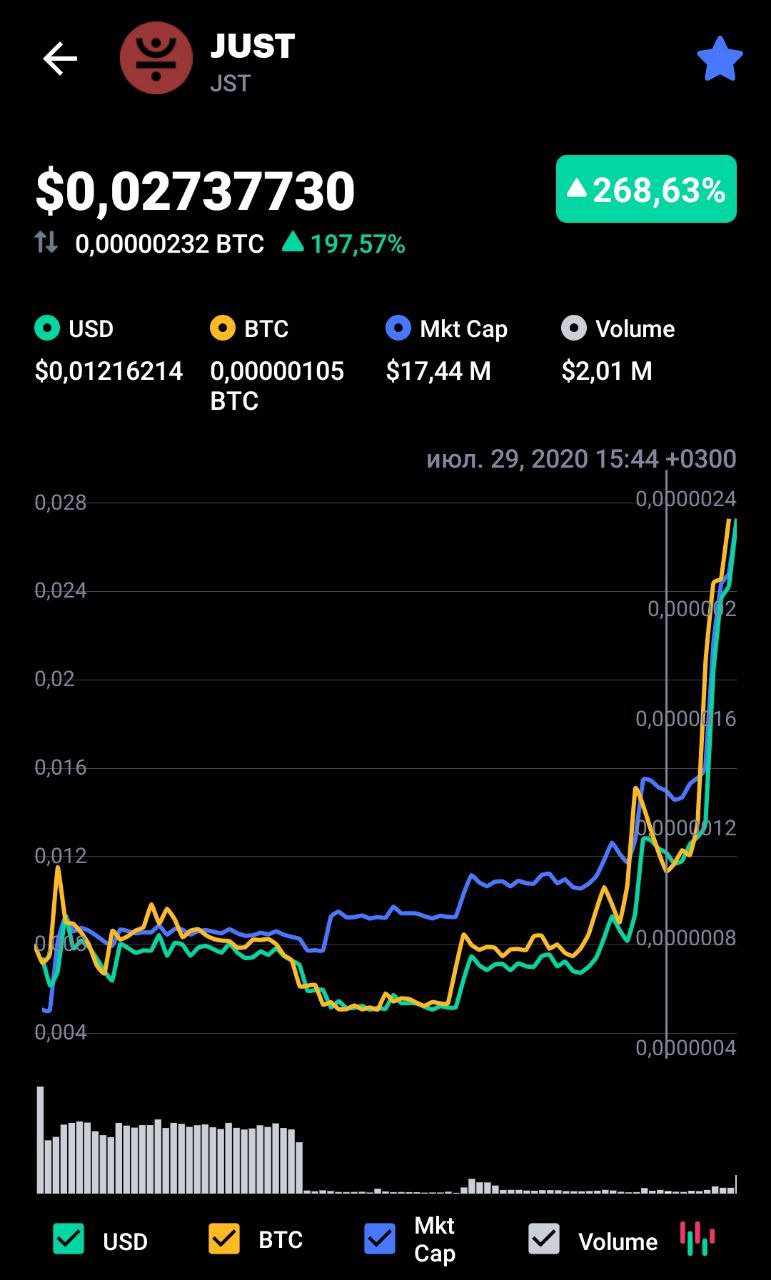
Task: Hide the Mkt Cap chart line
Action: [380, 1240]
